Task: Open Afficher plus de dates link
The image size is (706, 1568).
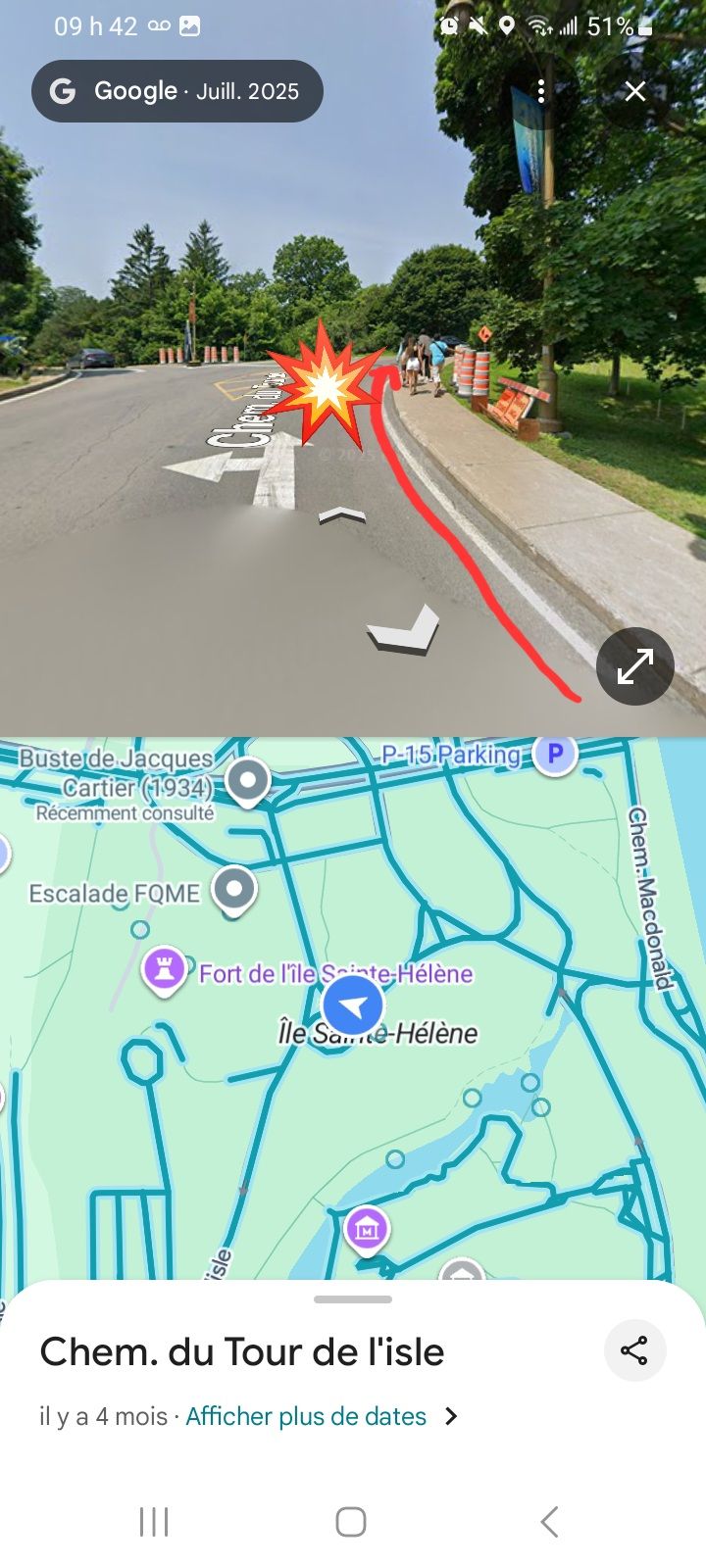Action: pos(306,1416)
